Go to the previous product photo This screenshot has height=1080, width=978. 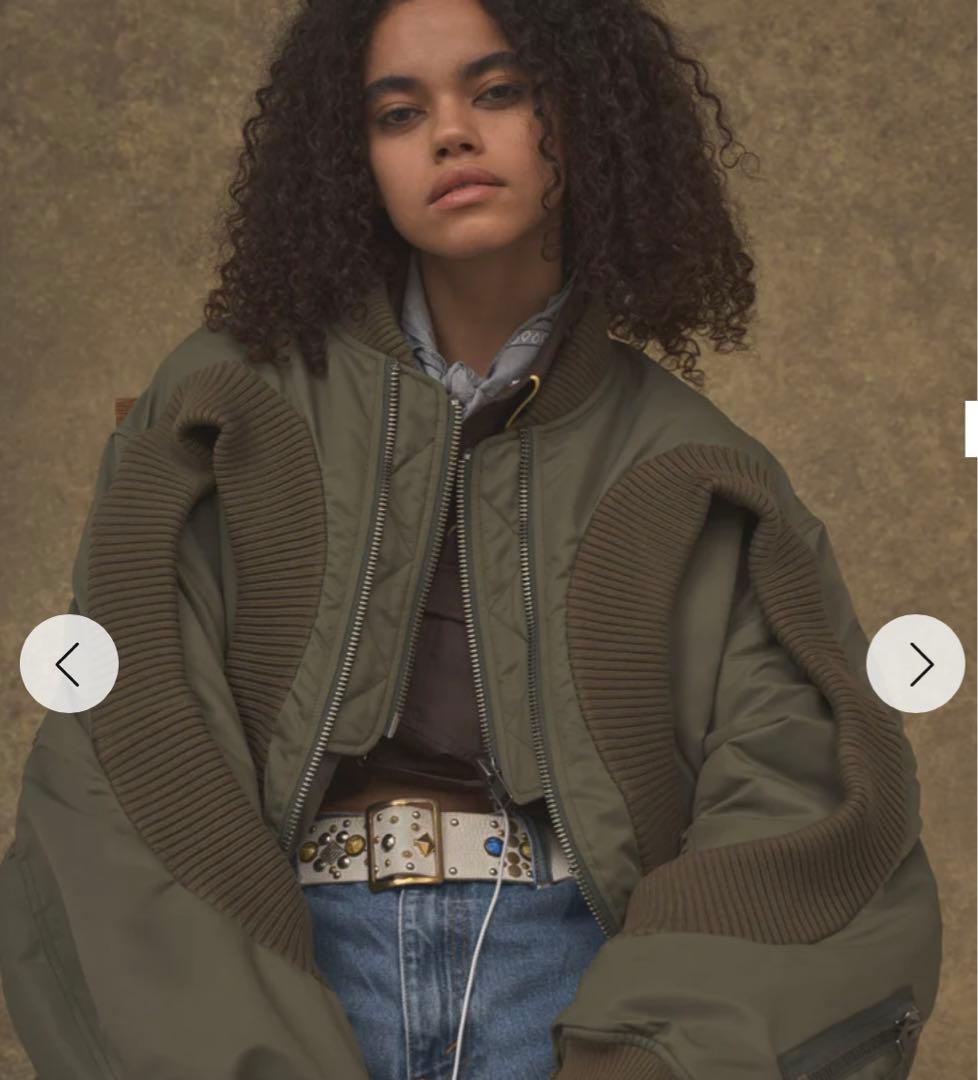69,664
